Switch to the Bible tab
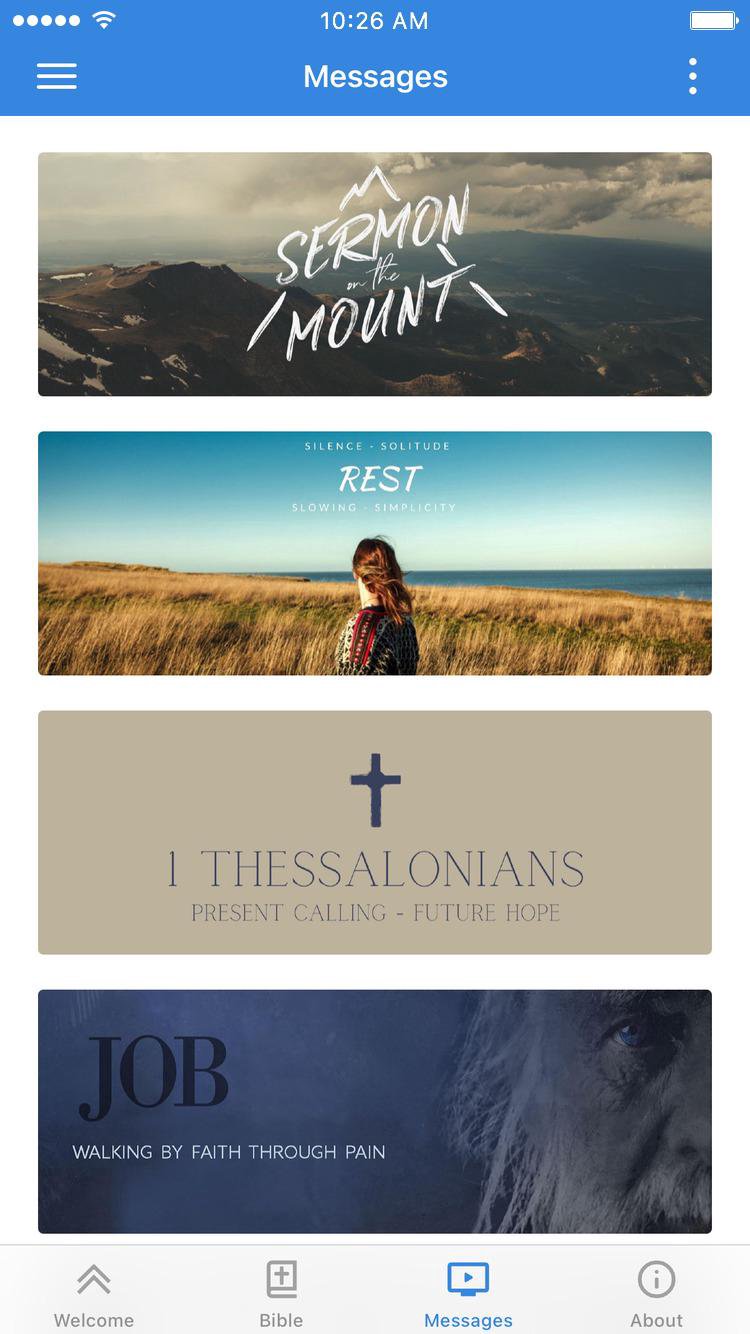 click(x=281, y=1292)
